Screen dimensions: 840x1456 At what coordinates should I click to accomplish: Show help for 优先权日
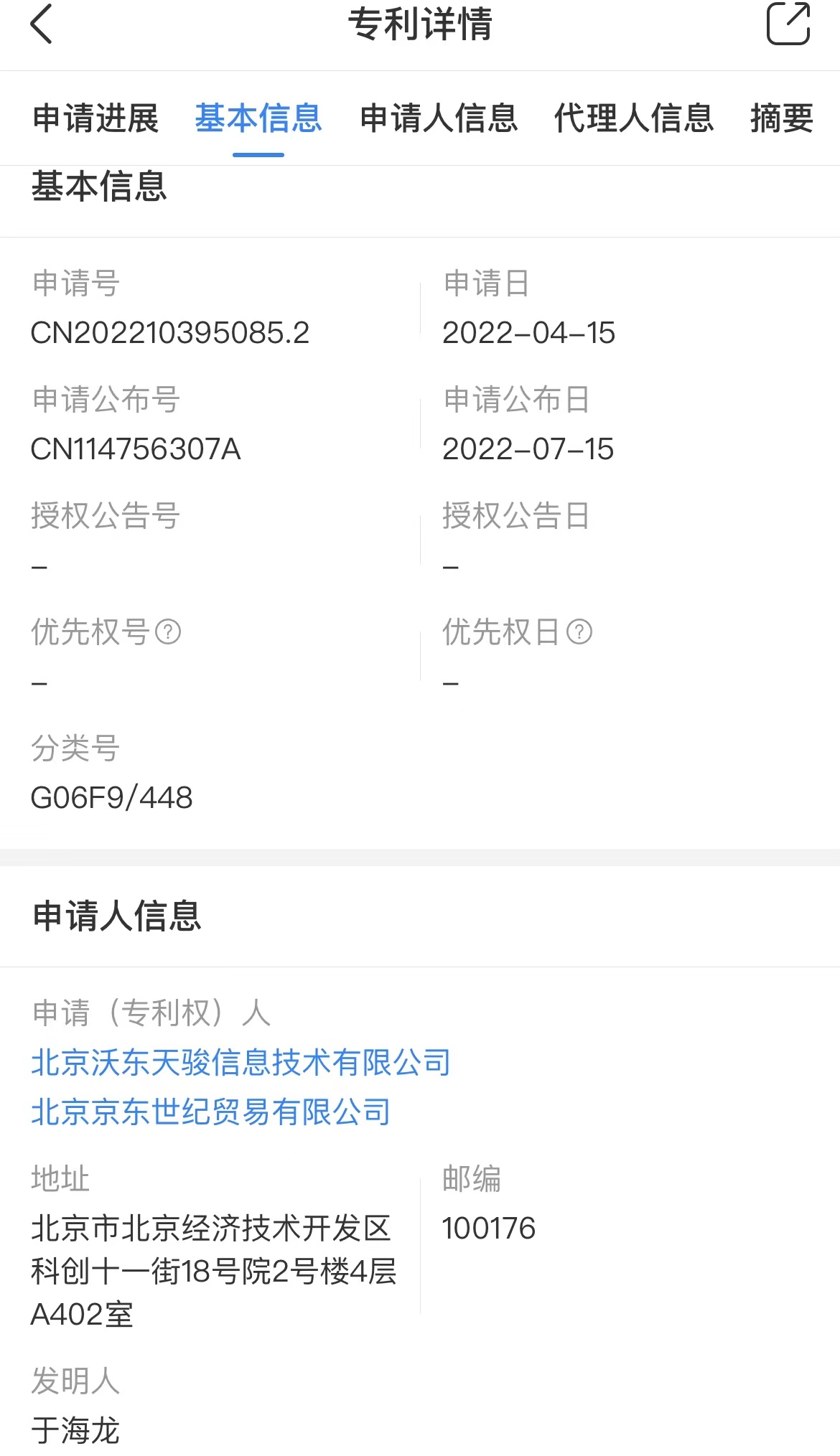tap(579, 632)
